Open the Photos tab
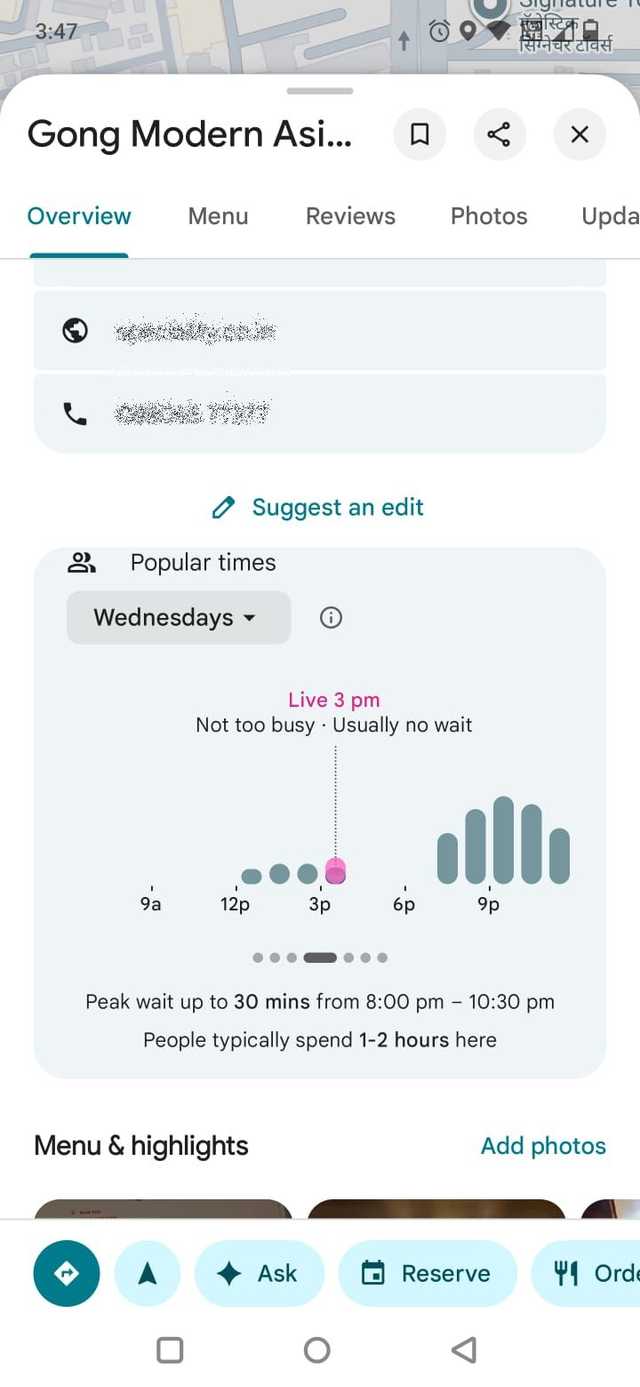This screenshot has height=1387, width=640. click(x=489, y=216)
